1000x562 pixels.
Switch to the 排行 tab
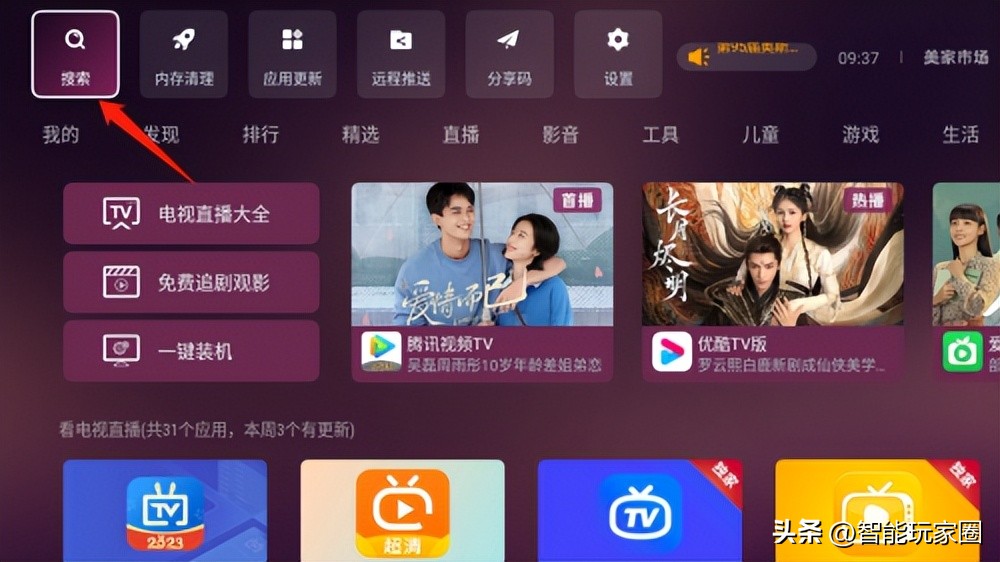(261, 135)
